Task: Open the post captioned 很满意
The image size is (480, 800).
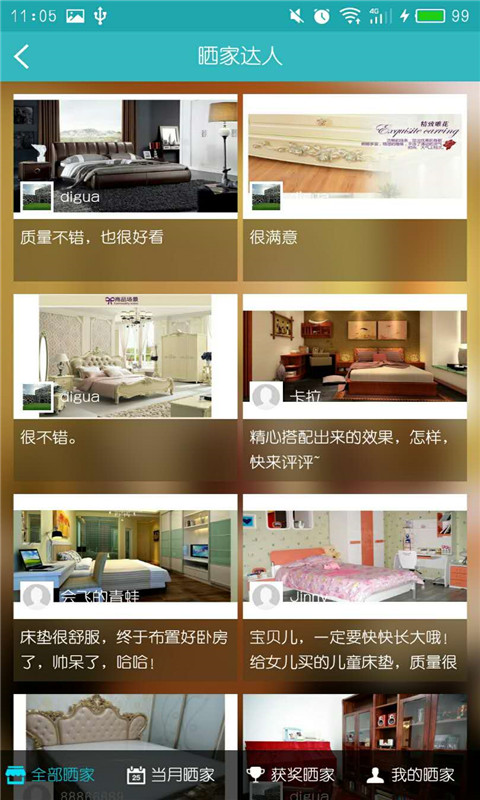Action: (x=355, y=187)
